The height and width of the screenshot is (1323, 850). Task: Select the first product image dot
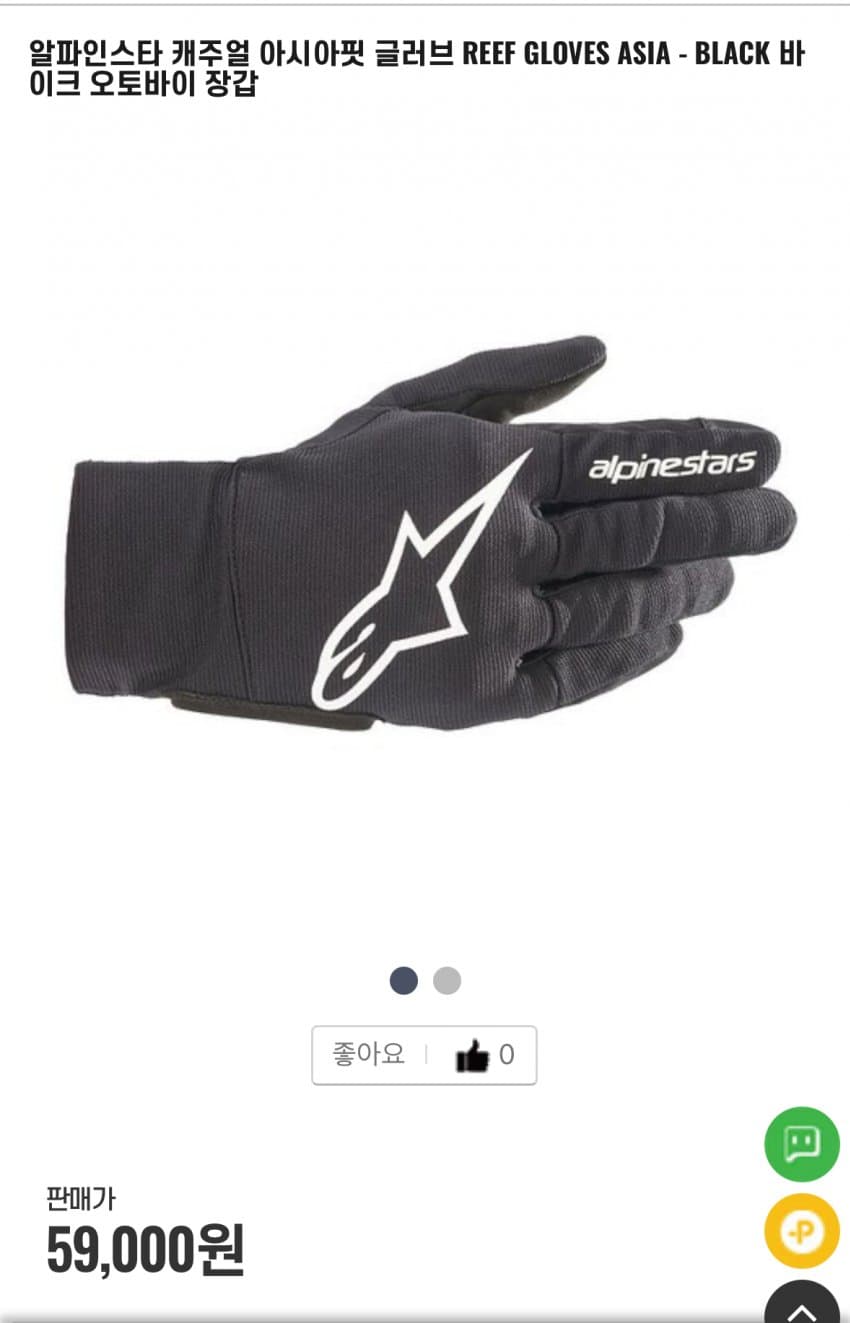click(x=404, y=981)
